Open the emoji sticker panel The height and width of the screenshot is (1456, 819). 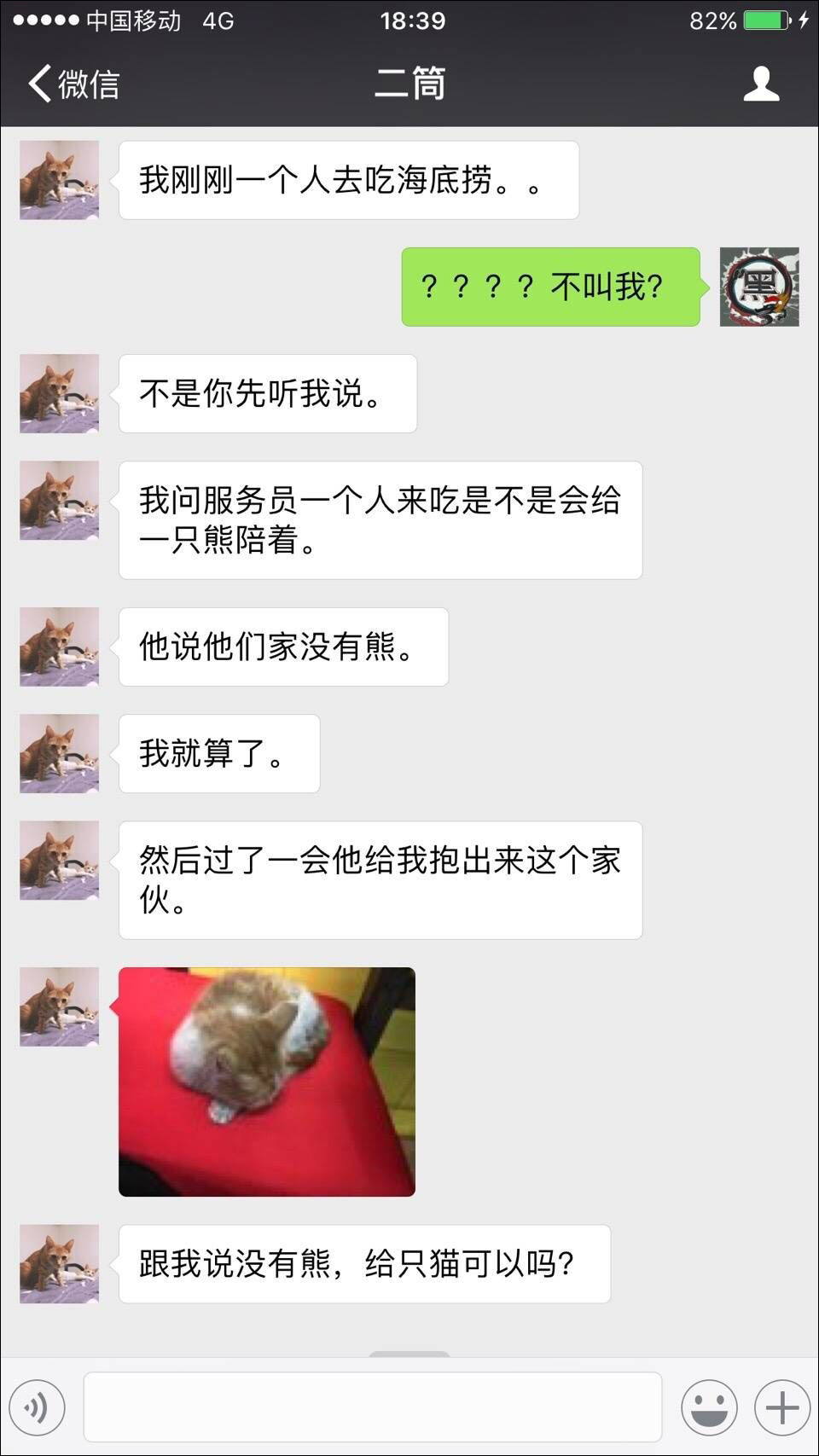pos(708,1407)
